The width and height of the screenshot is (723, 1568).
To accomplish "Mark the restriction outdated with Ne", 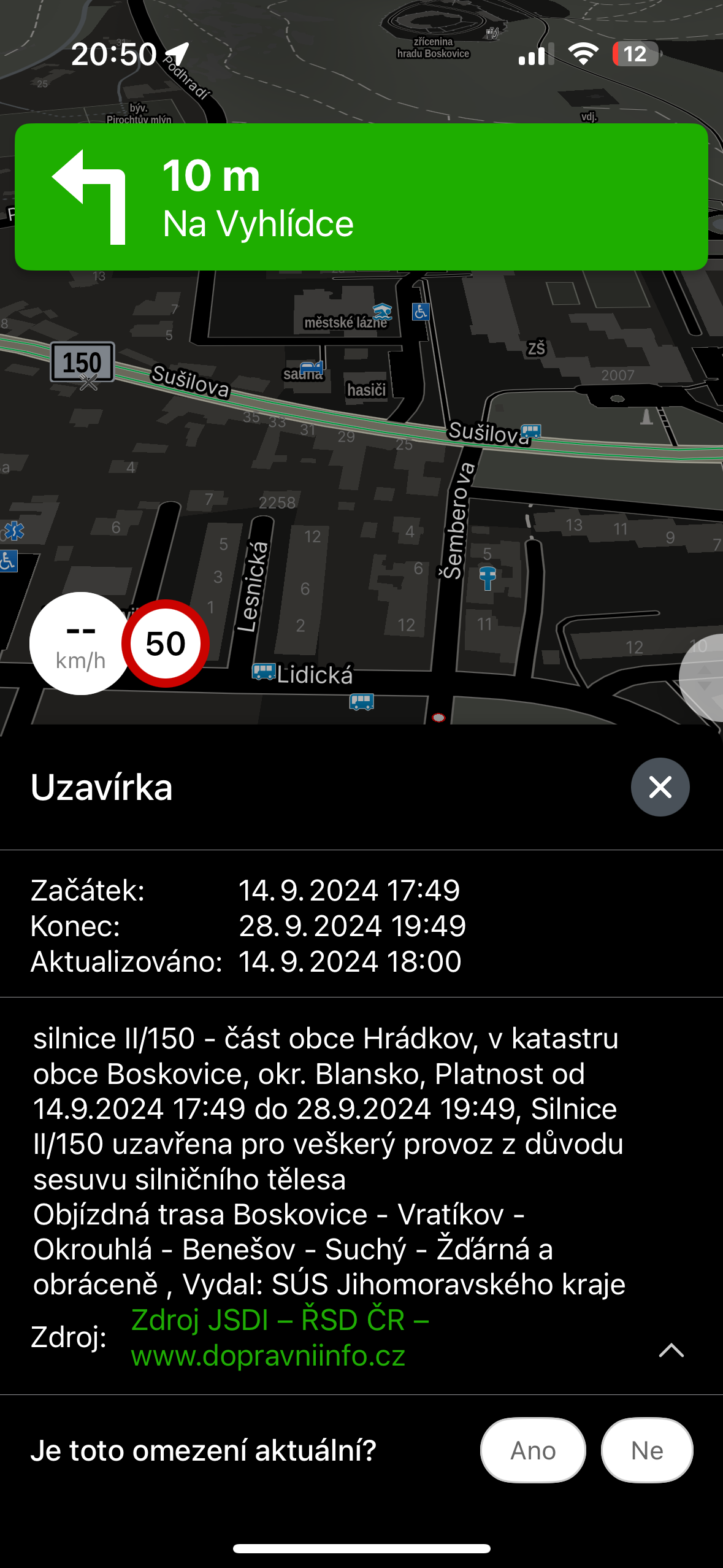I will 646,1450.
